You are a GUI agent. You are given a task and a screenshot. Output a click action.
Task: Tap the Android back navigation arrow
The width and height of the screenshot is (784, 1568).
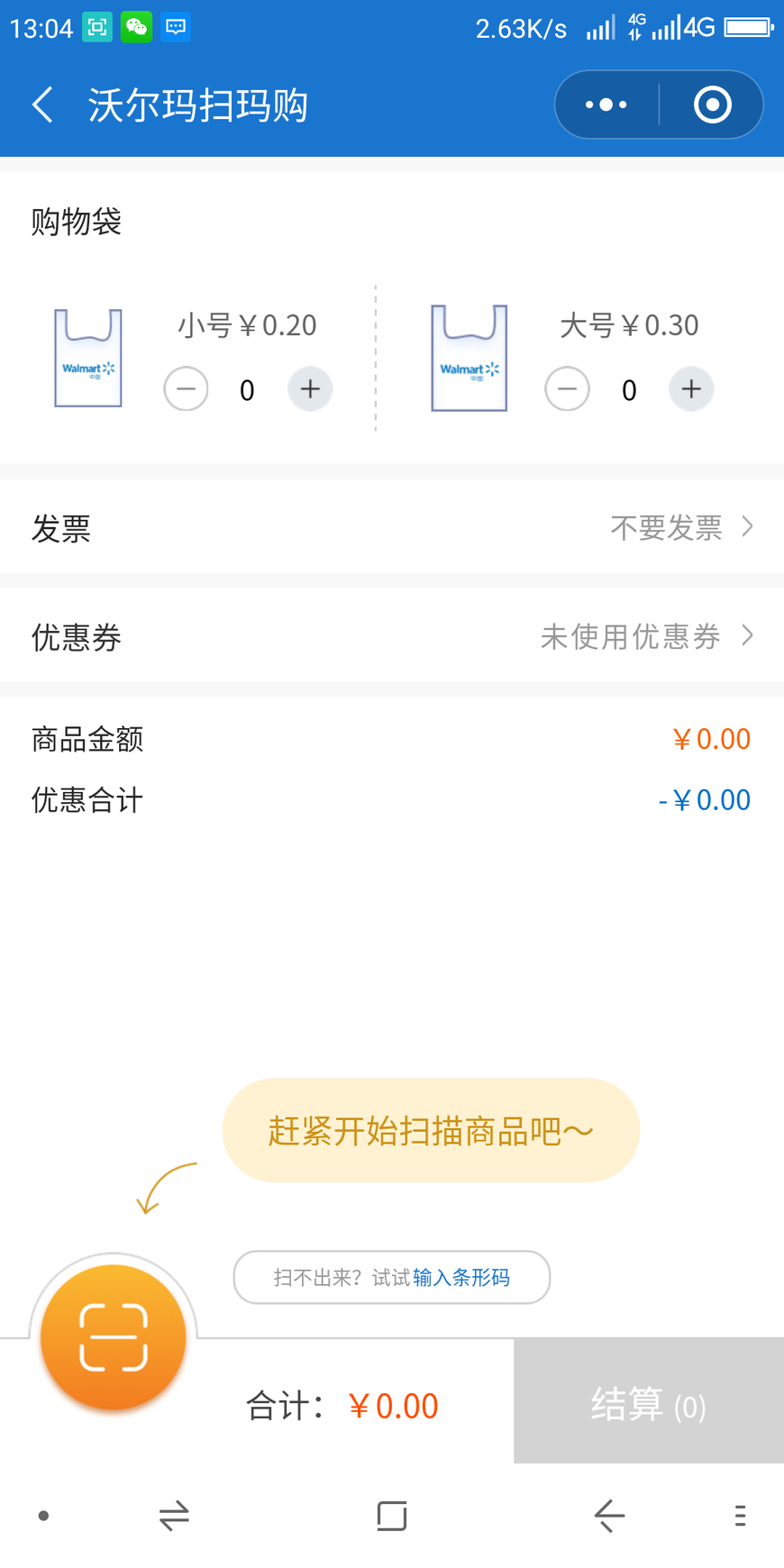(x=608, y=1516)
